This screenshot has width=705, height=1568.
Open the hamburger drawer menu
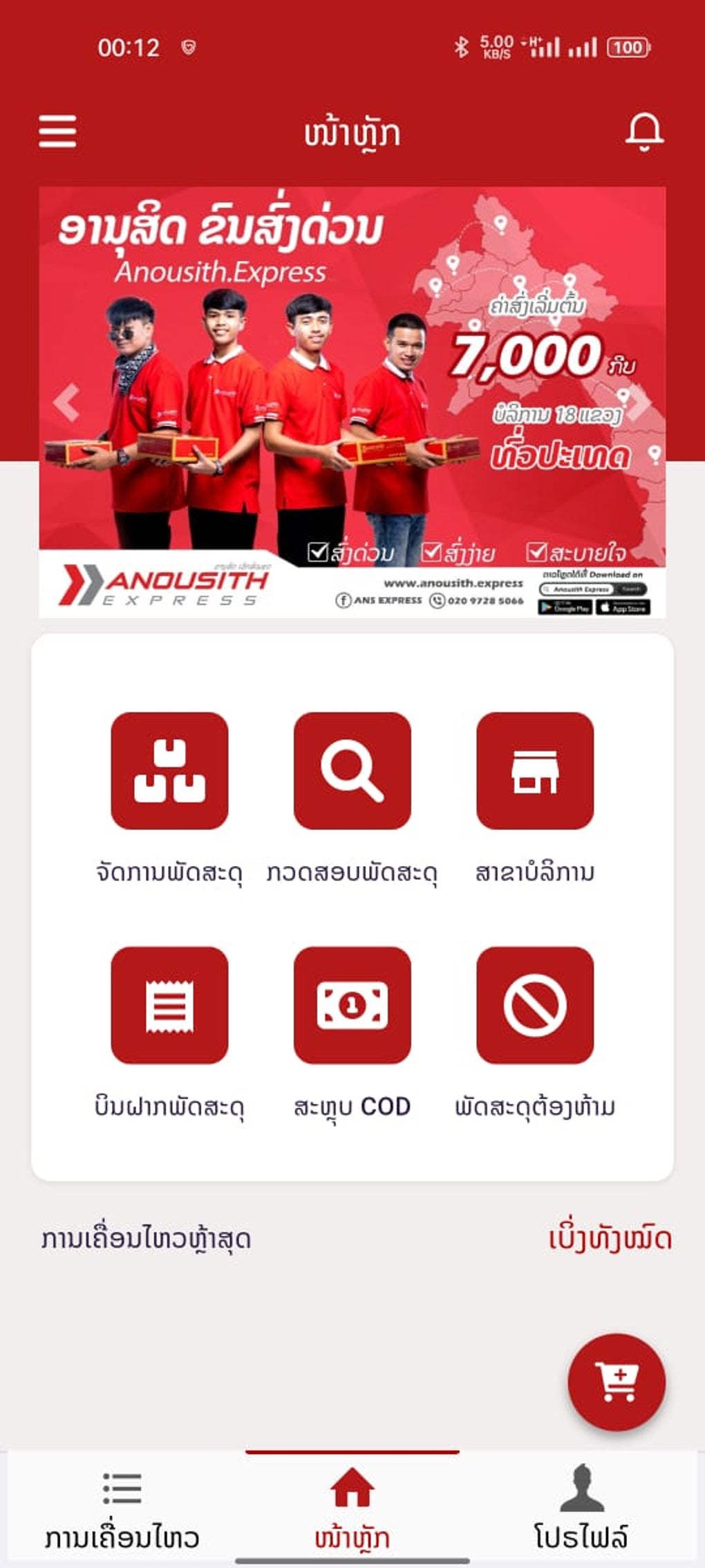(x=57, y=131)
